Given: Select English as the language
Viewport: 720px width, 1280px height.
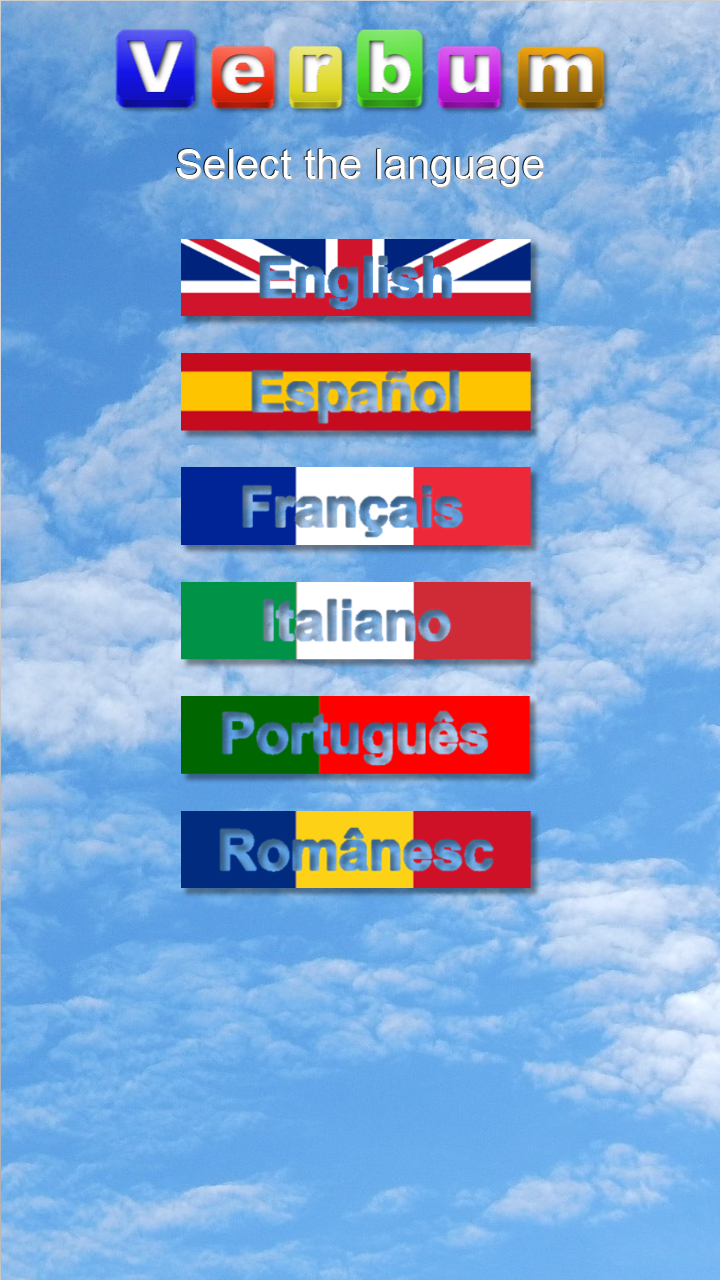Looking at the screenshot, I should tap(356, 277).
